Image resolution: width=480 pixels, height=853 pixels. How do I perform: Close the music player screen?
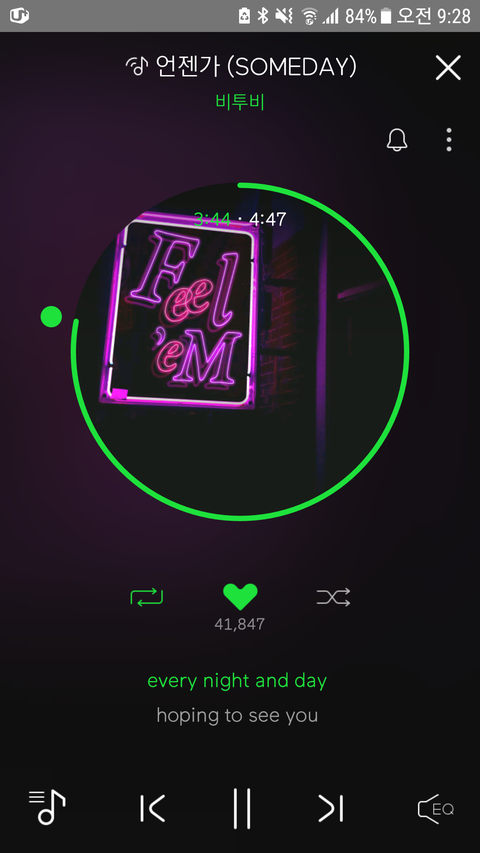pos(448,68)
